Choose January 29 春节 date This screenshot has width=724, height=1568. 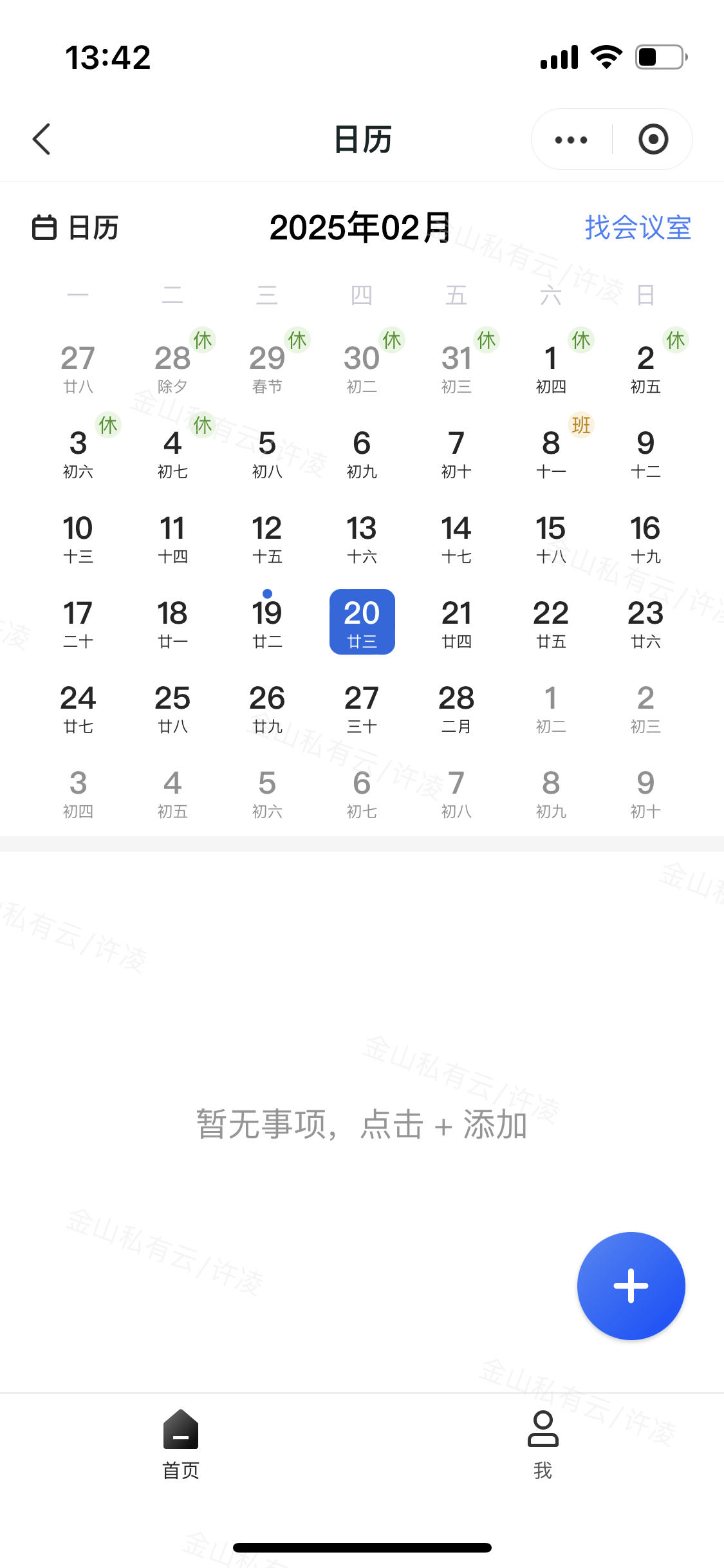[x=267, y=367]
